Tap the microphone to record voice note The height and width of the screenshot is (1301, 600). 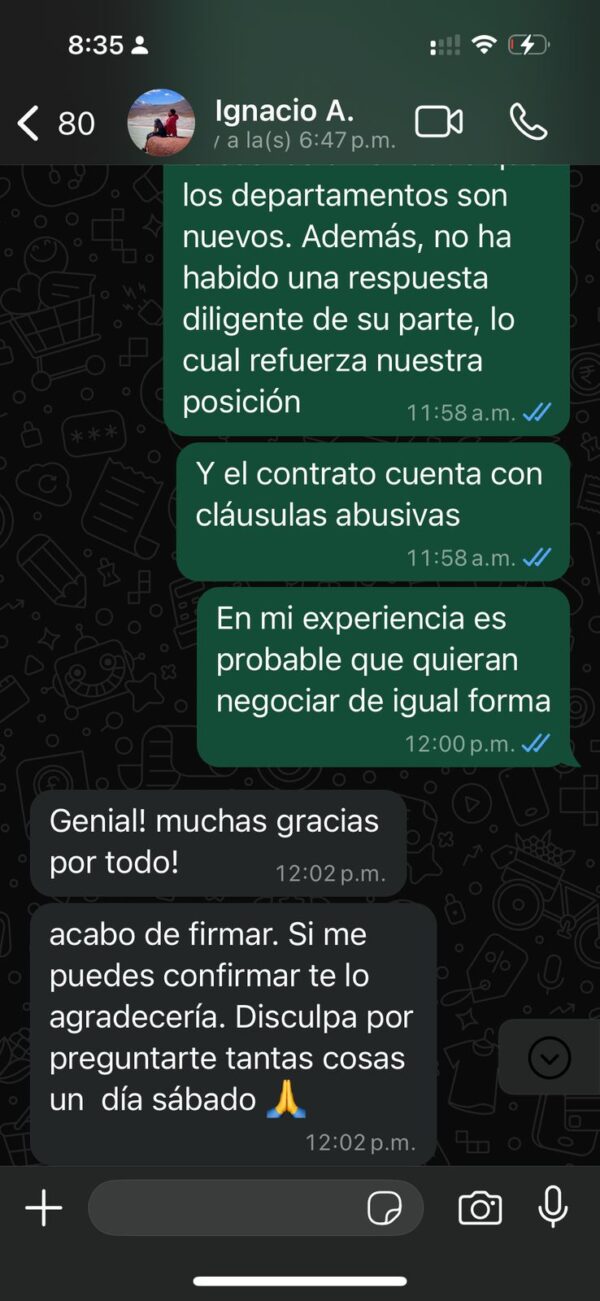coord(552,1208)
